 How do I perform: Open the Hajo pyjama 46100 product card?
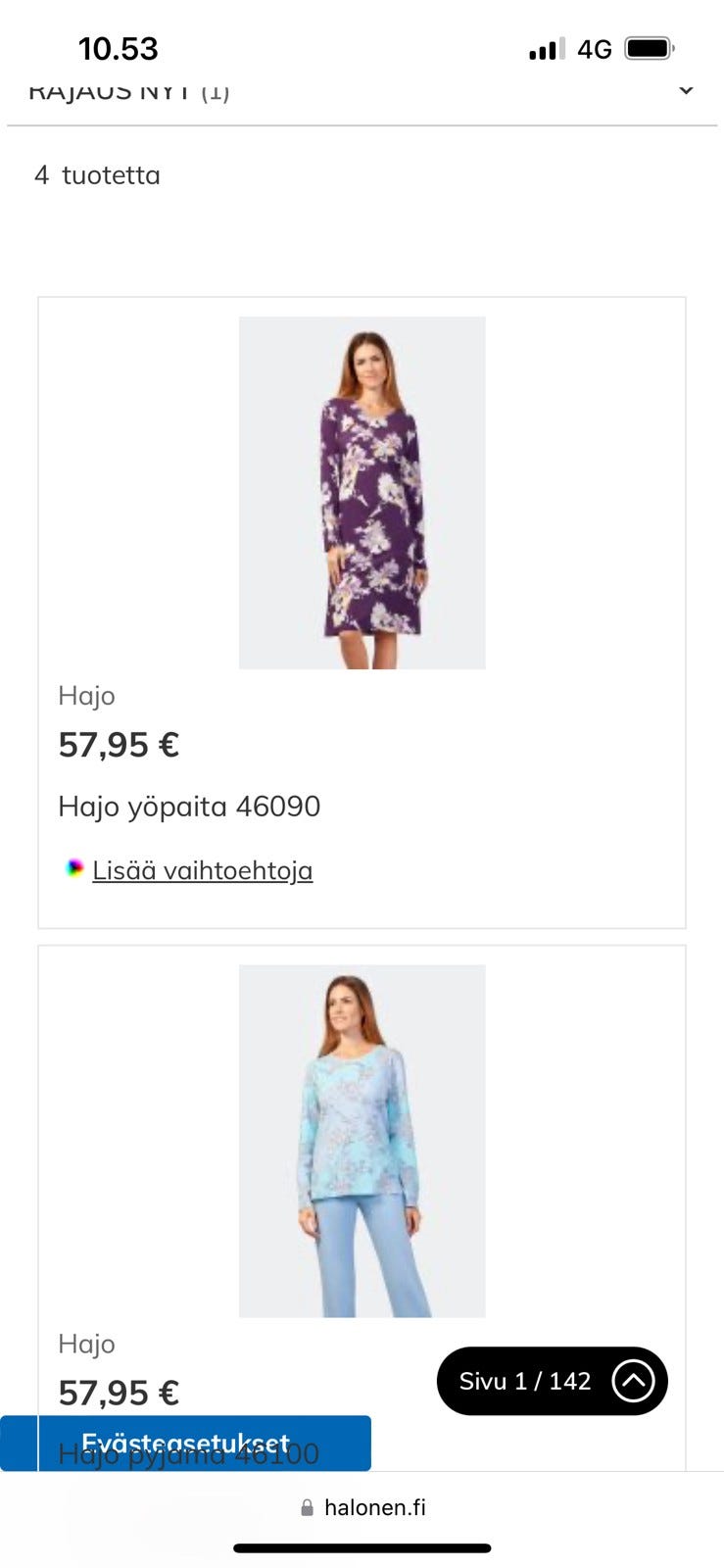tap(362, 1141)
